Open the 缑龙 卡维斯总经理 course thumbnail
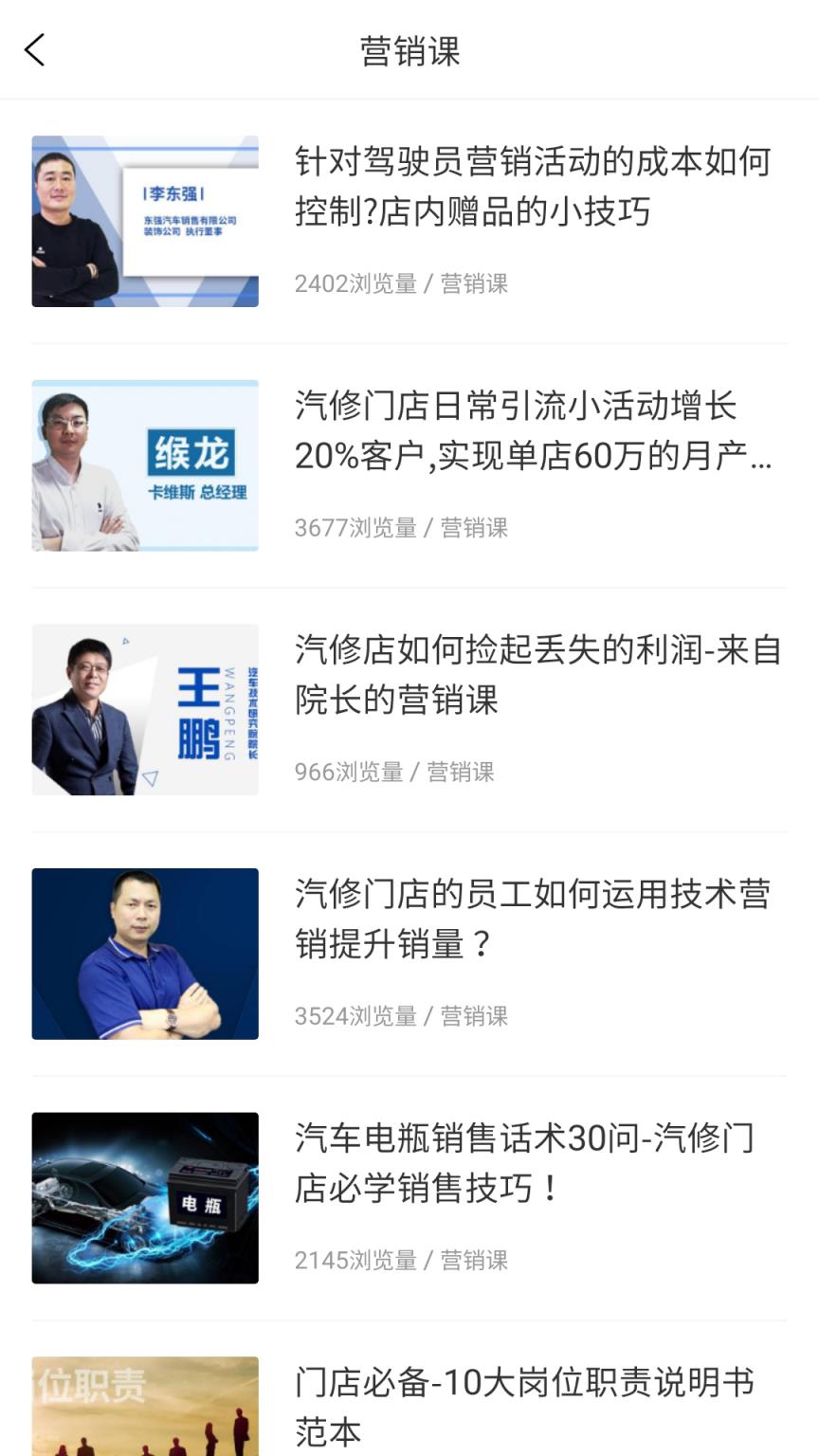 coord(143,464)
